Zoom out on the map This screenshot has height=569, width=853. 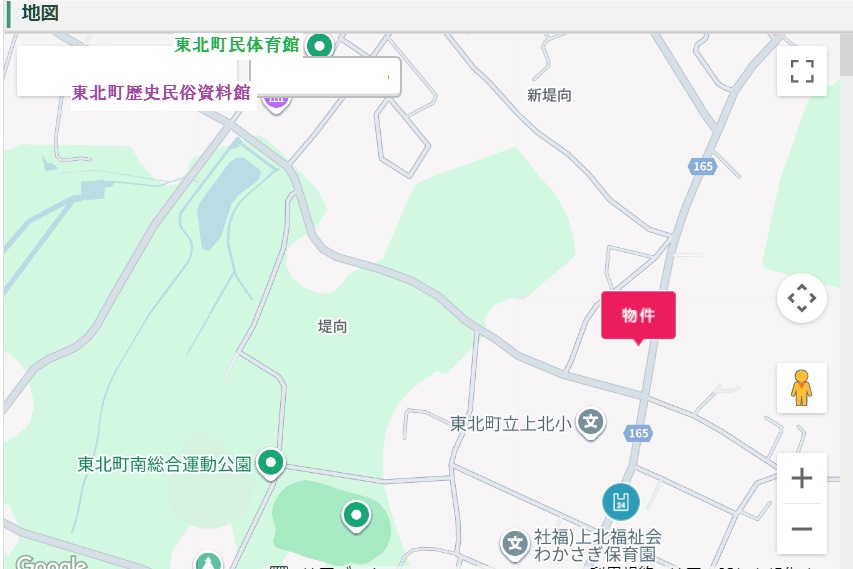pos(801,529)
